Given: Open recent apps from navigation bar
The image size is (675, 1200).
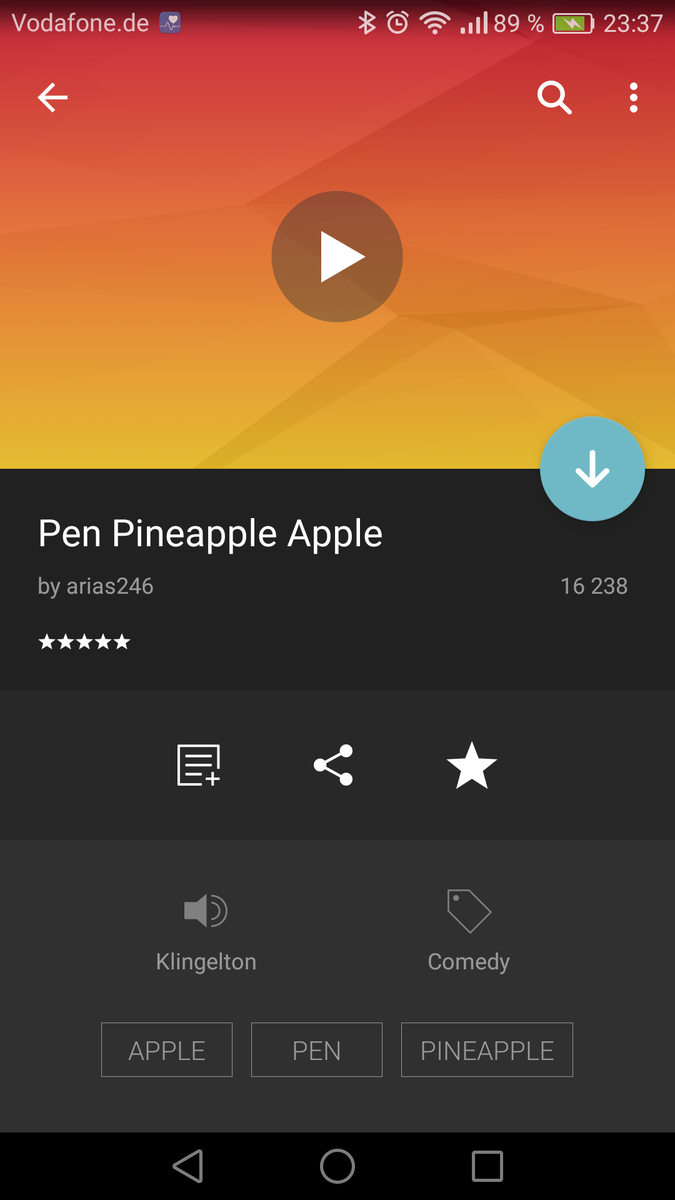Looking at the screenshot, I should click(487, 1166).
